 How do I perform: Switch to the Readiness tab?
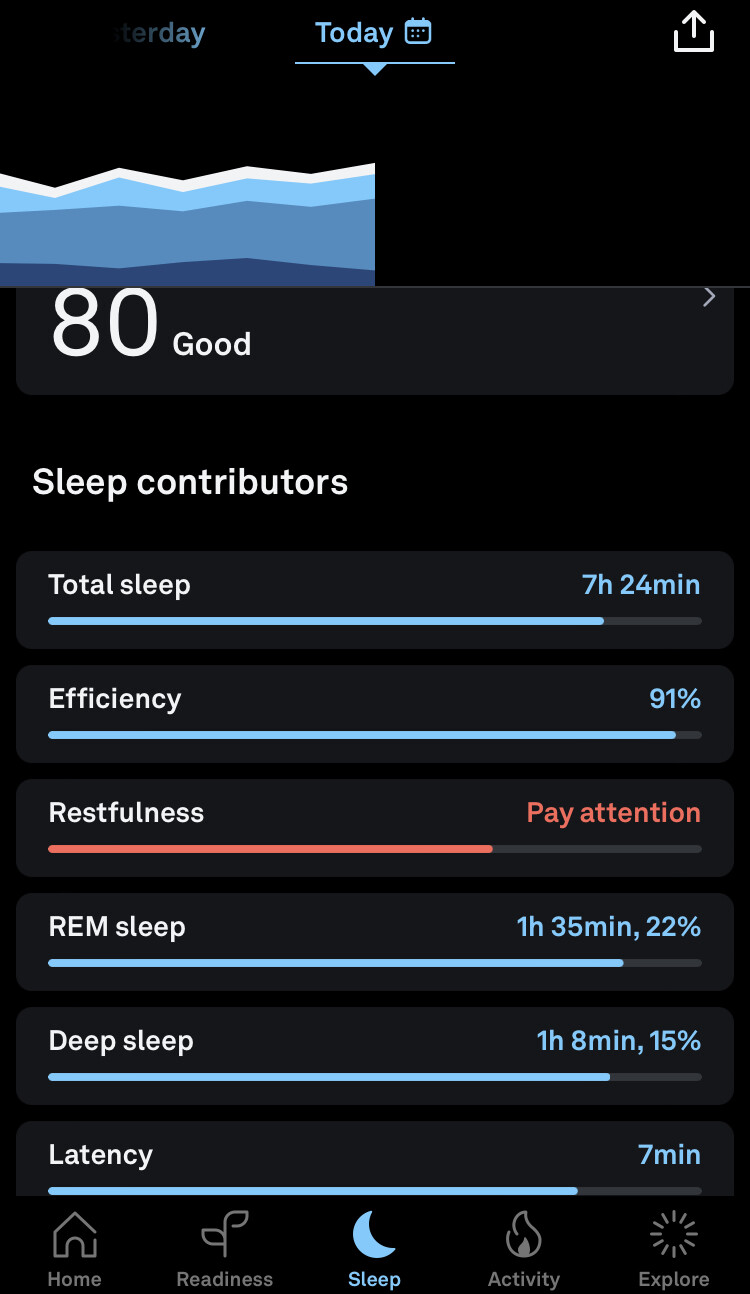click(x=225, y=1248)
